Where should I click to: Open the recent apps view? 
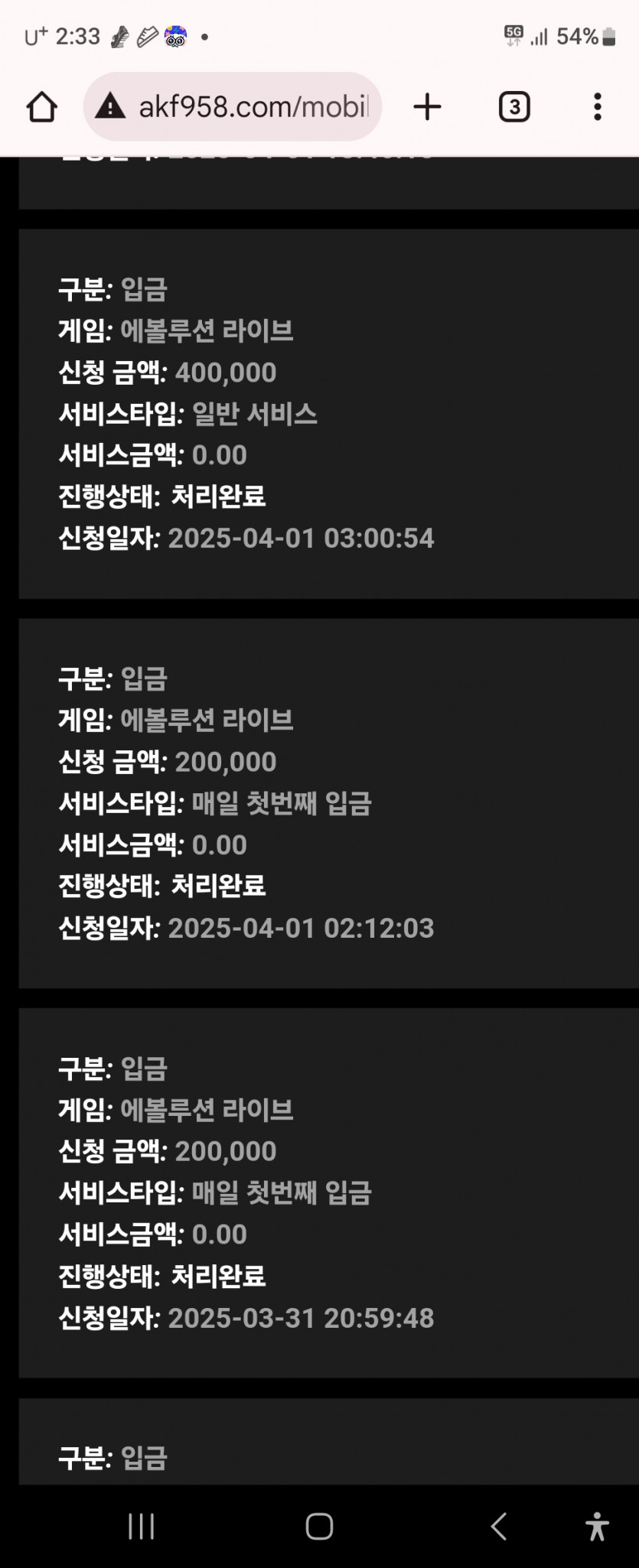(x=142, y=1526)
